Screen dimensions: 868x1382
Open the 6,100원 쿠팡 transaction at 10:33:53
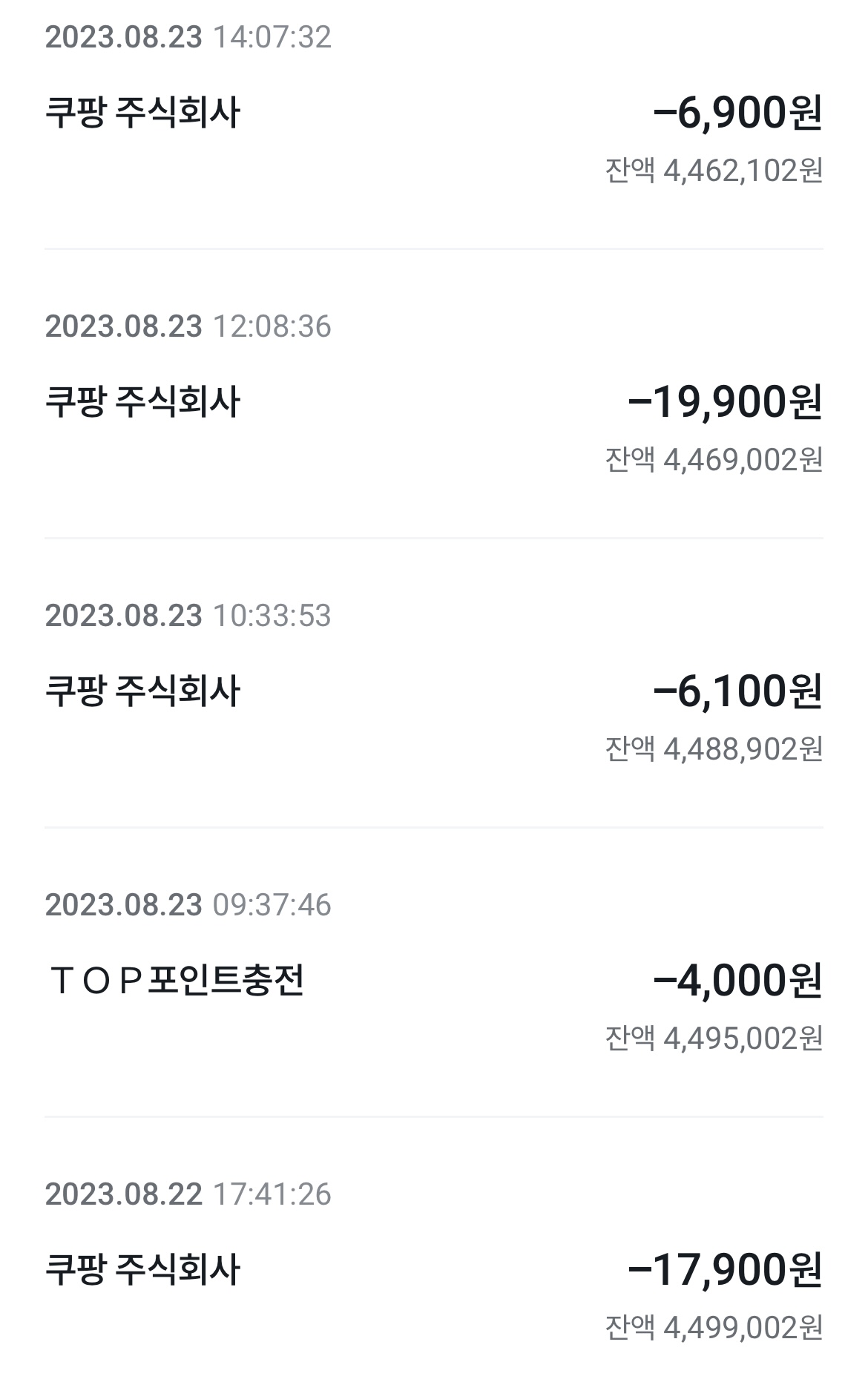pyautogui.click(x=433, y=692)
